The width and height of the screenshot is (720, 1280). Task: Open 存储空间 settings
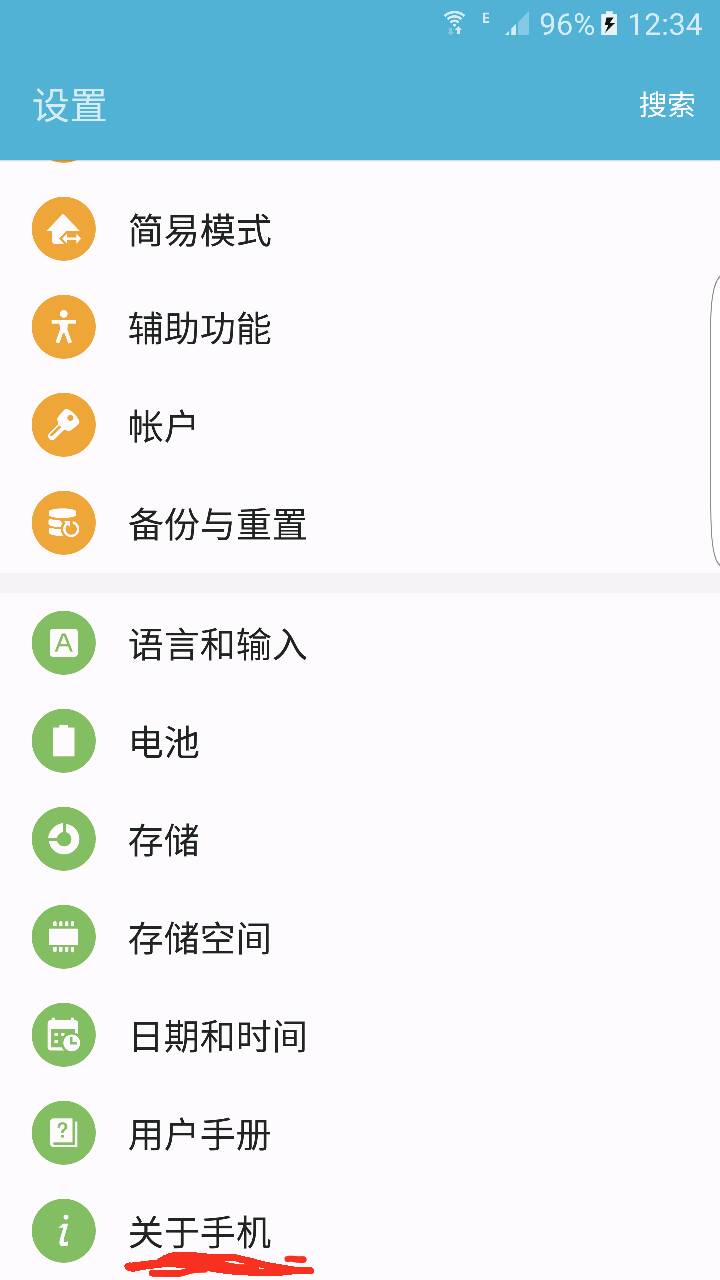click(x=360, y=938)
